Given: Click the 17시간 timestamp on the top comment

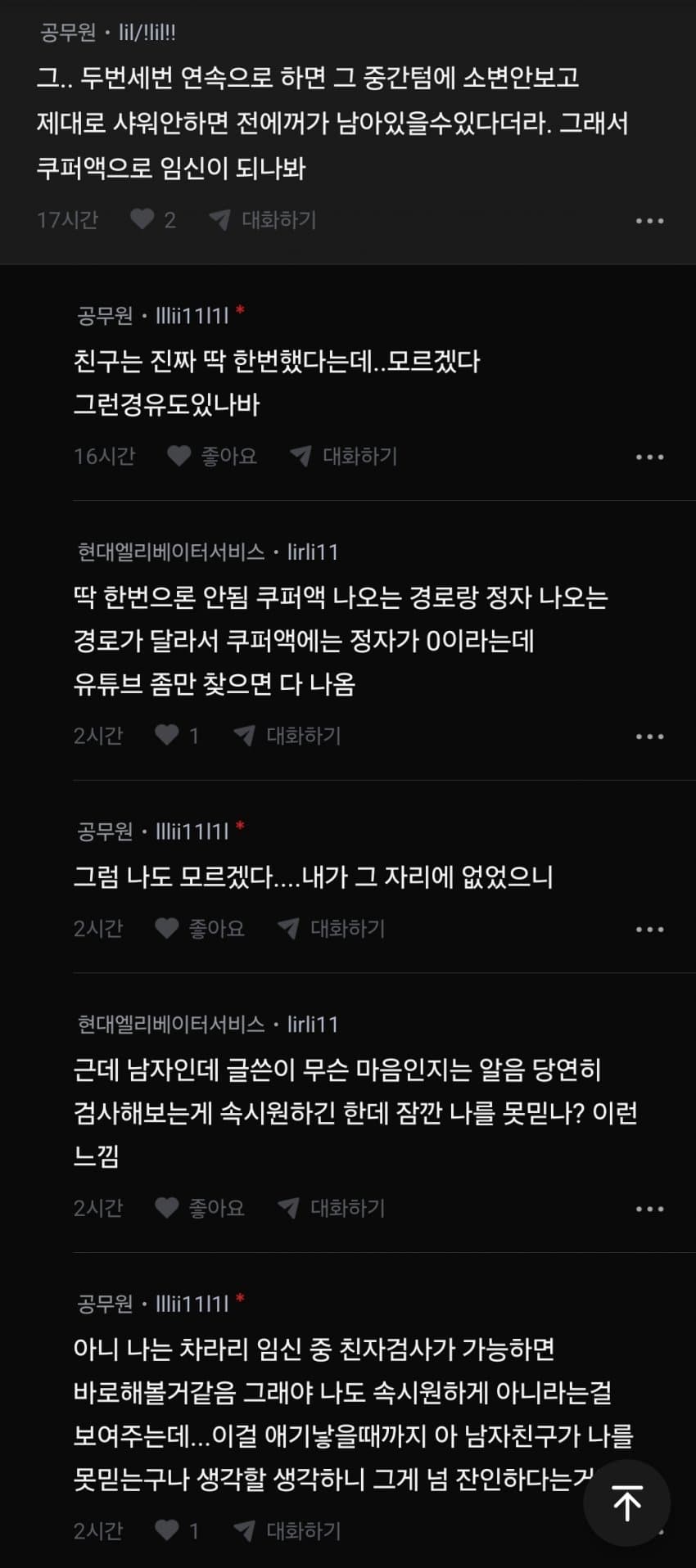Looking at the screenshot, I should click(x=70, y=220).
